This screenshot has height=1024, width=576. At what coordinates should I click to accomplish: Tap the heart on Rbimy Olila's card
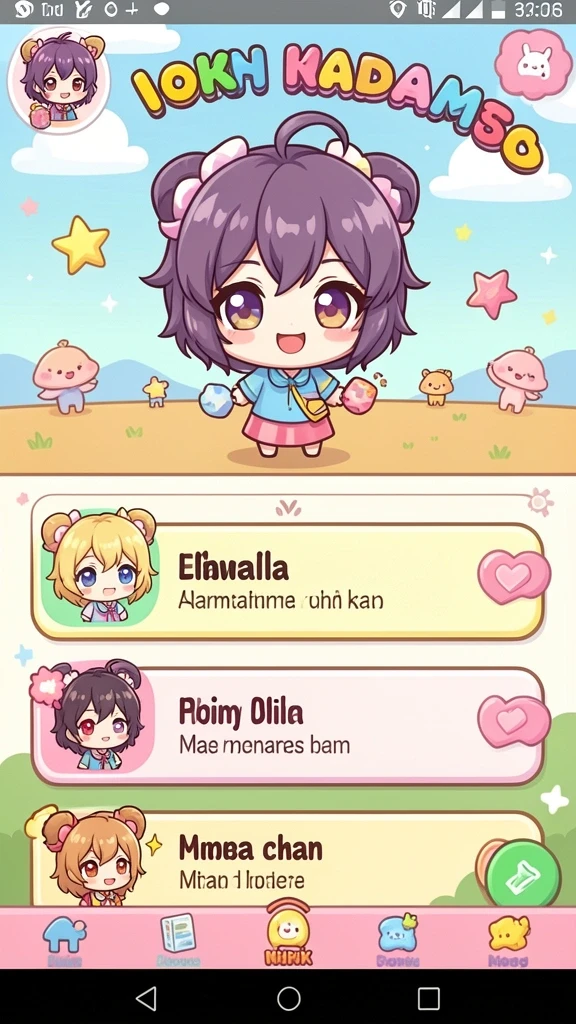(x=514, y=721)
